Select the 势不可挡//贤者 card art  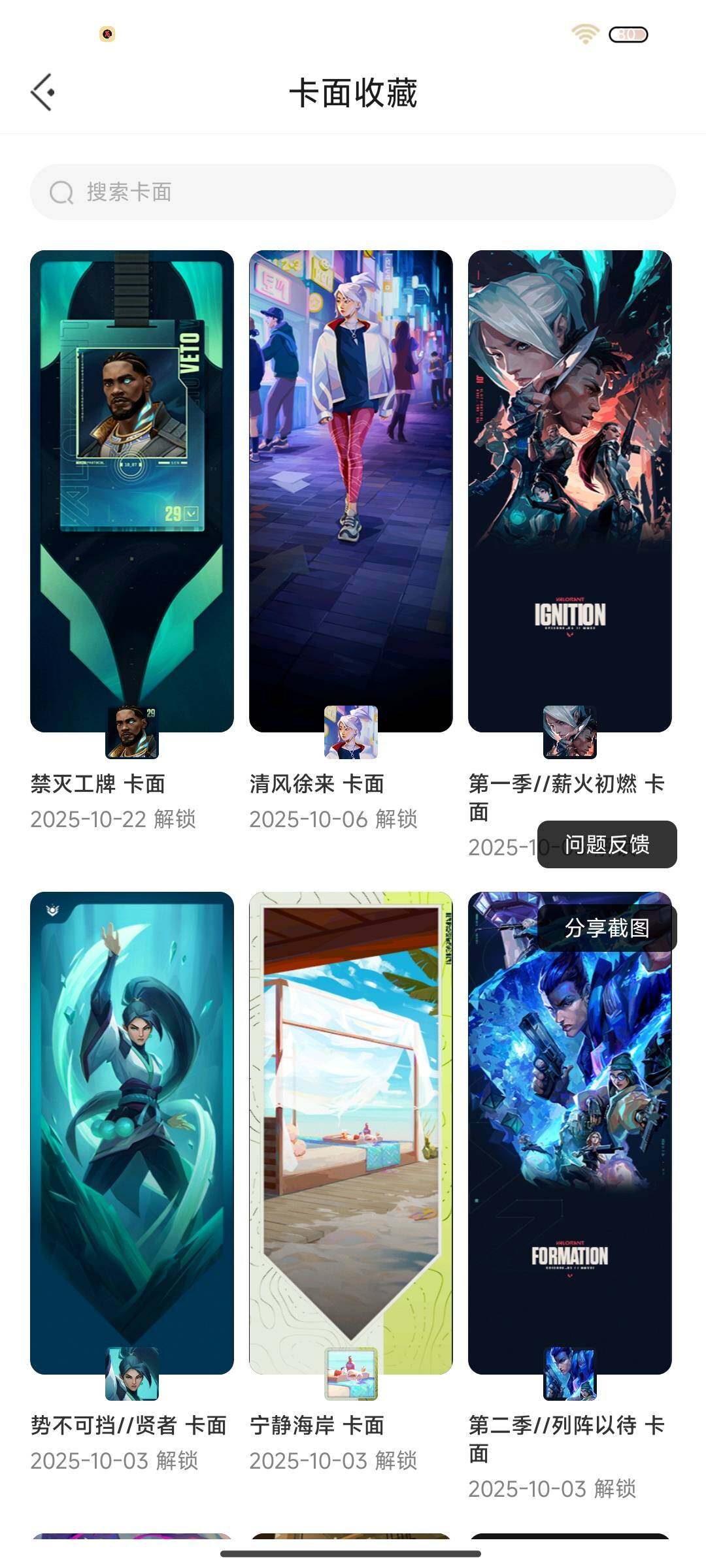coord(130,1124)
